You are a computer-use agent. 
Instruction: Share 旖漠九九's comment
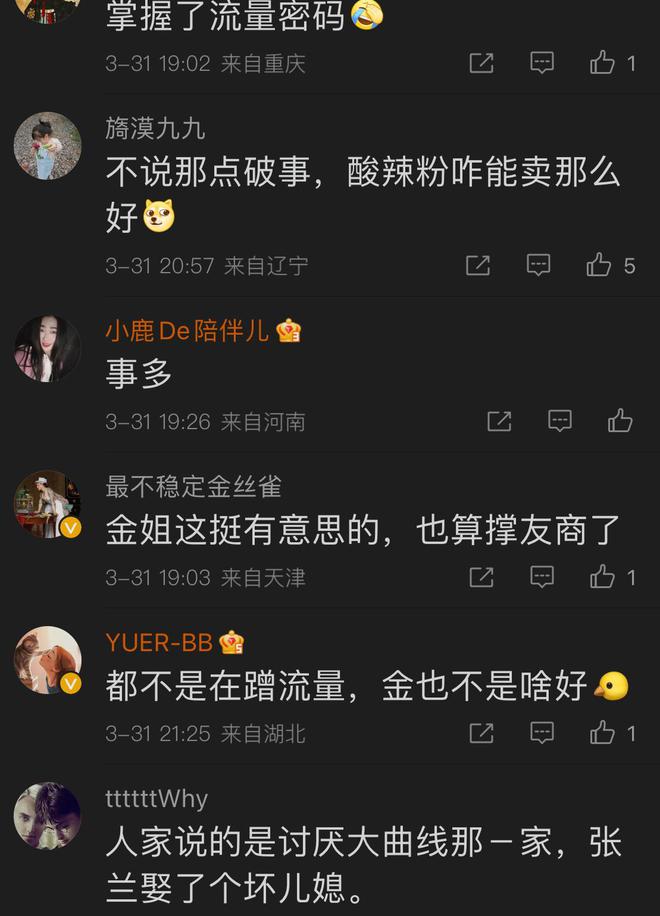tap(478, 265)
